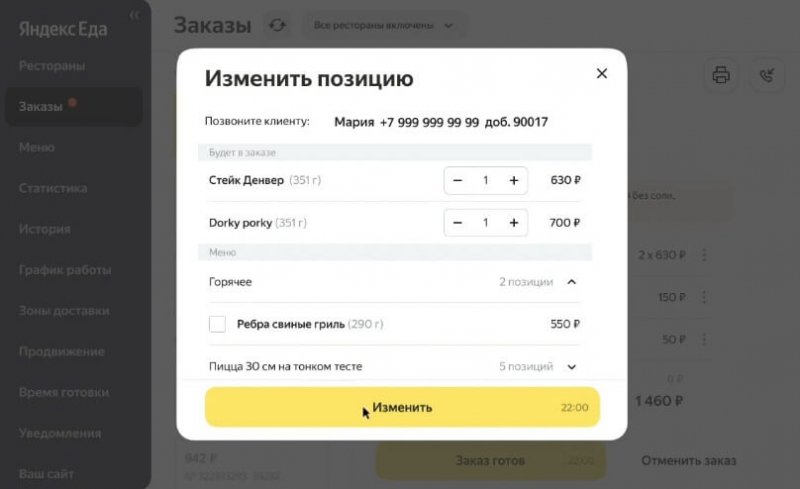Expand Пицца 30 см на тонком тесте
The height and width of the screenshot is (489, 800).
[x=572, y=367]
